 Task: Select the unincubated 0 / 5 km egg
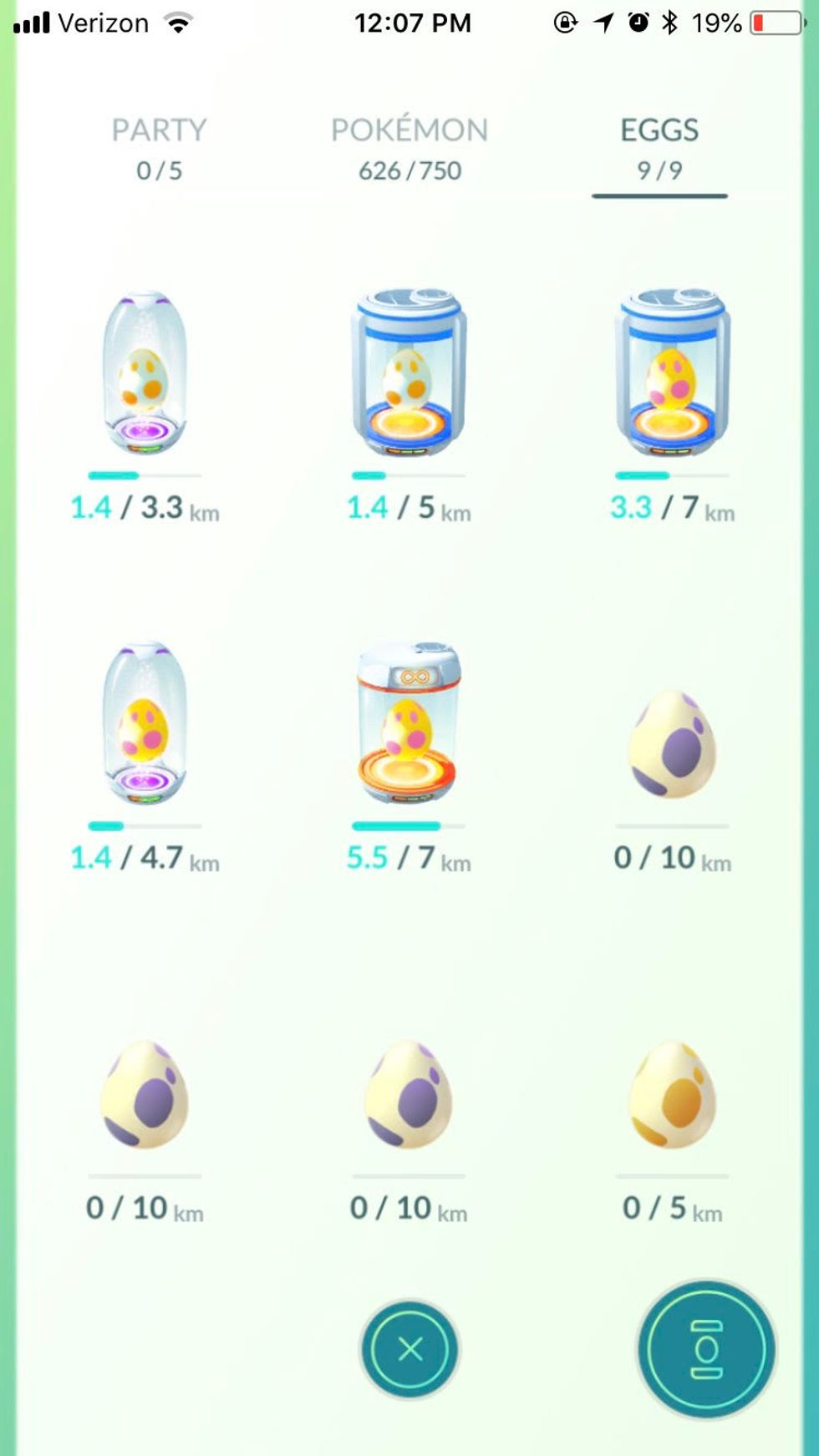point(673,1094)
